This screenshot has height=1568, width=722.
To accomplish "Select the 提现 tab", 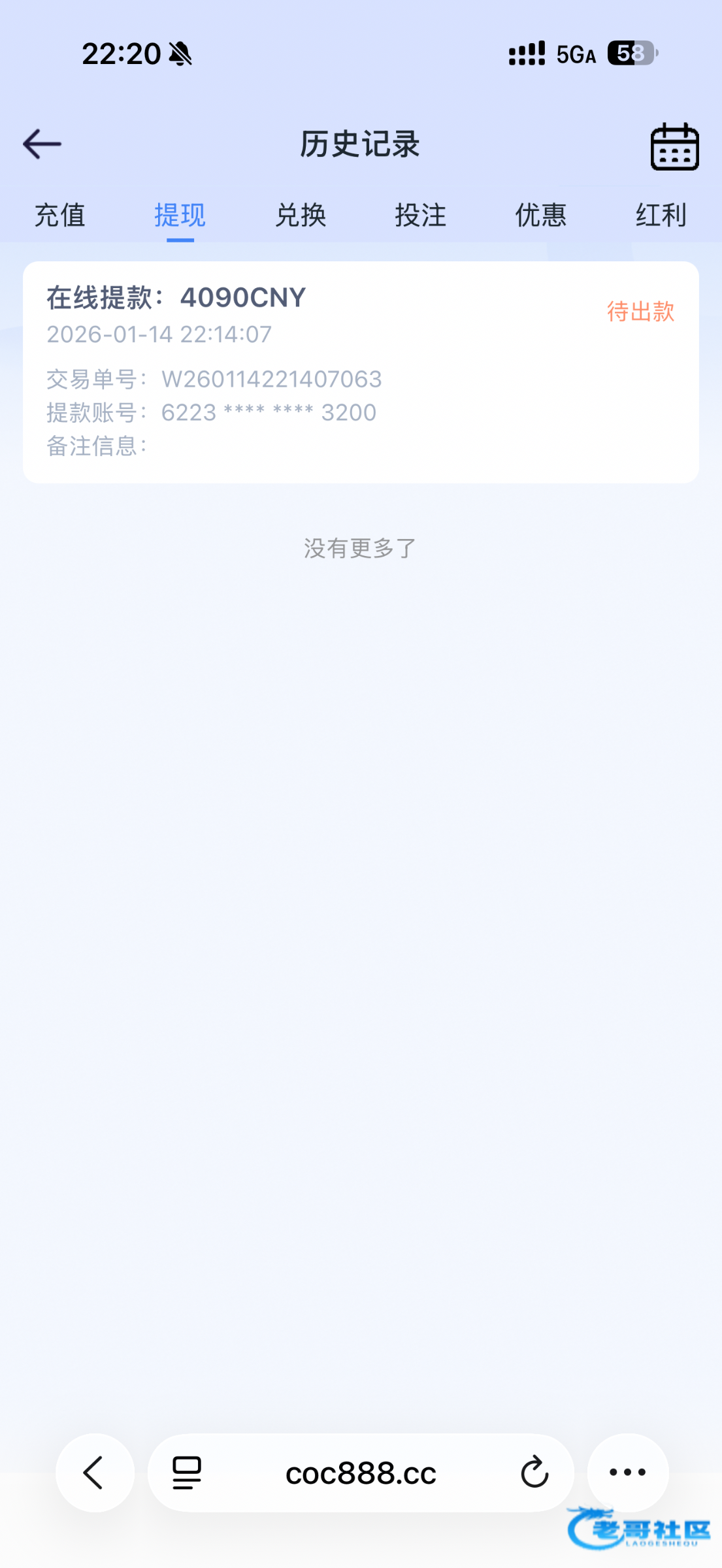I will pos(180,215).
